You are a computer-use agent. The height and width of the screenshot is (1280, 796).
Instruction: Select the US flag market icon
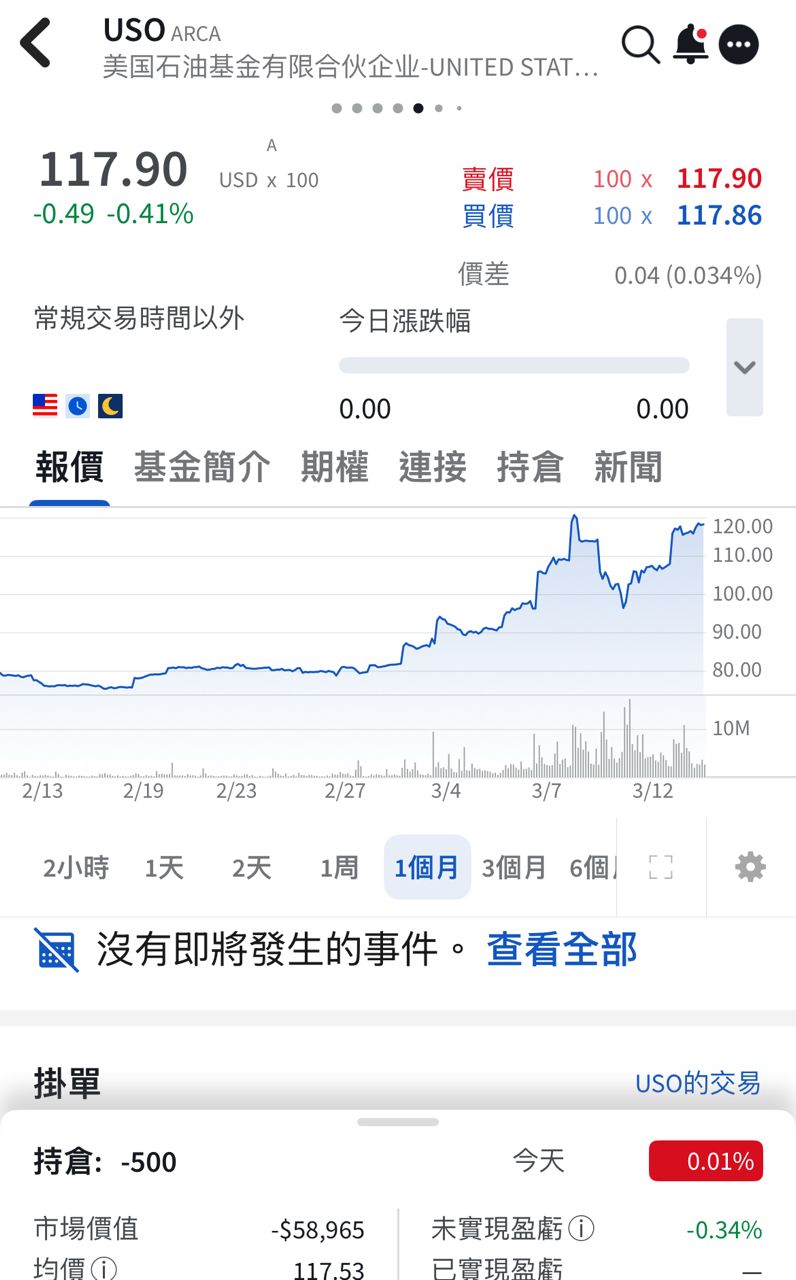point(43,405)
